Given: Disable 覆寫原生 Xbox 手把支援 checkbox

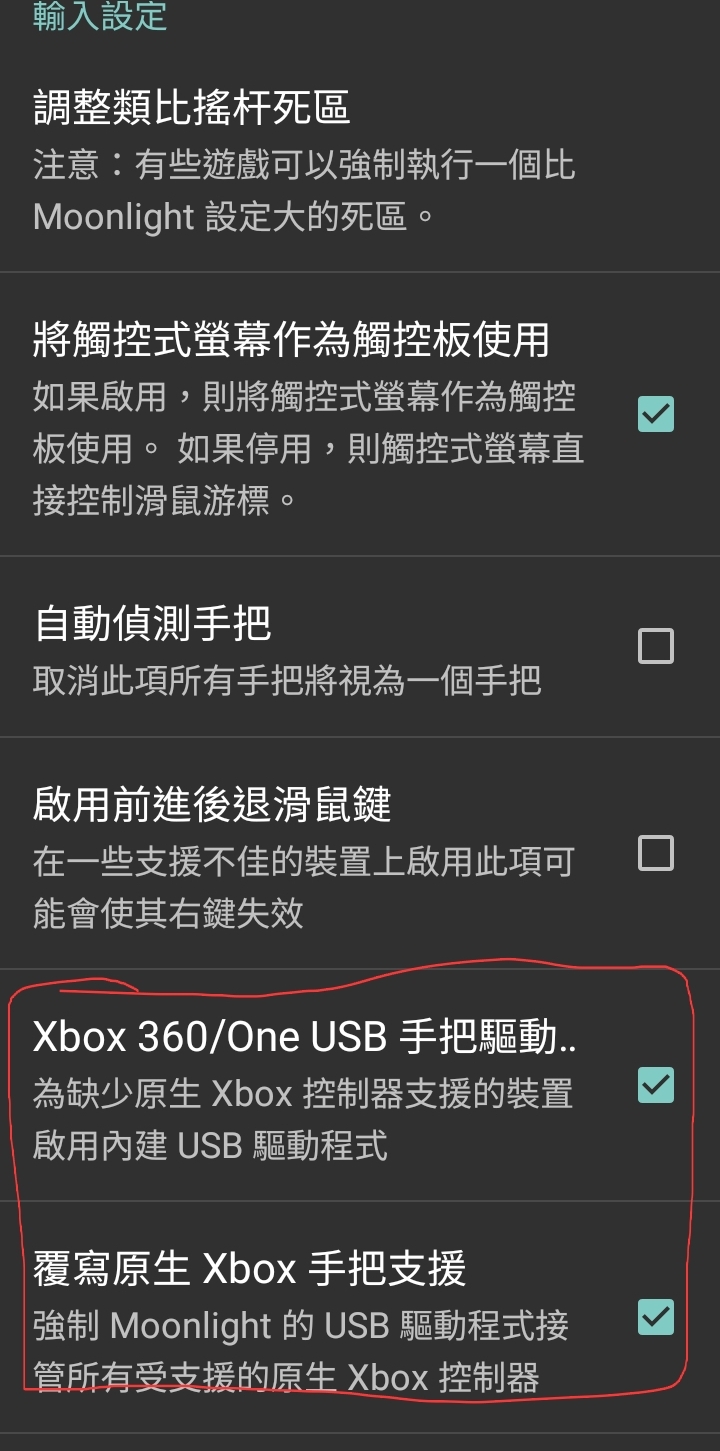Looking at the screenshot, I should pyautogui.click(x=656, y=1317).
